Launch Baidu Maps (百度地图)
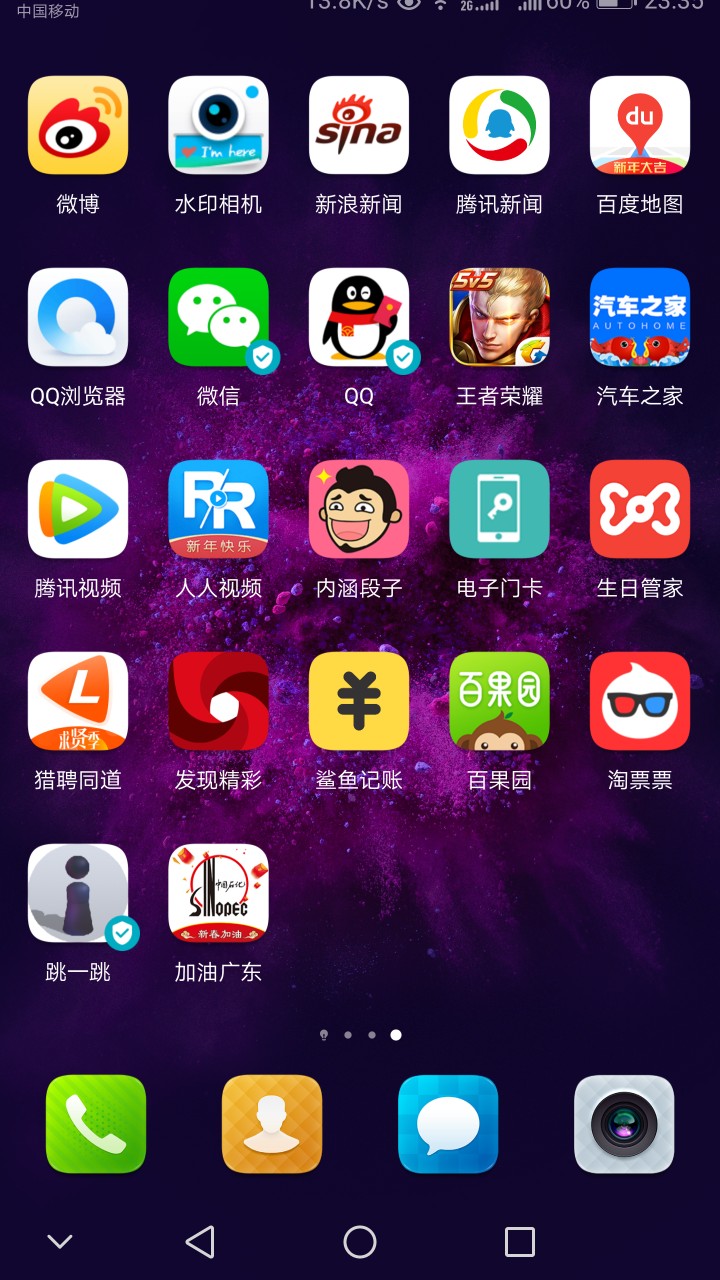The image size is (720, 1280). (640, 126)
